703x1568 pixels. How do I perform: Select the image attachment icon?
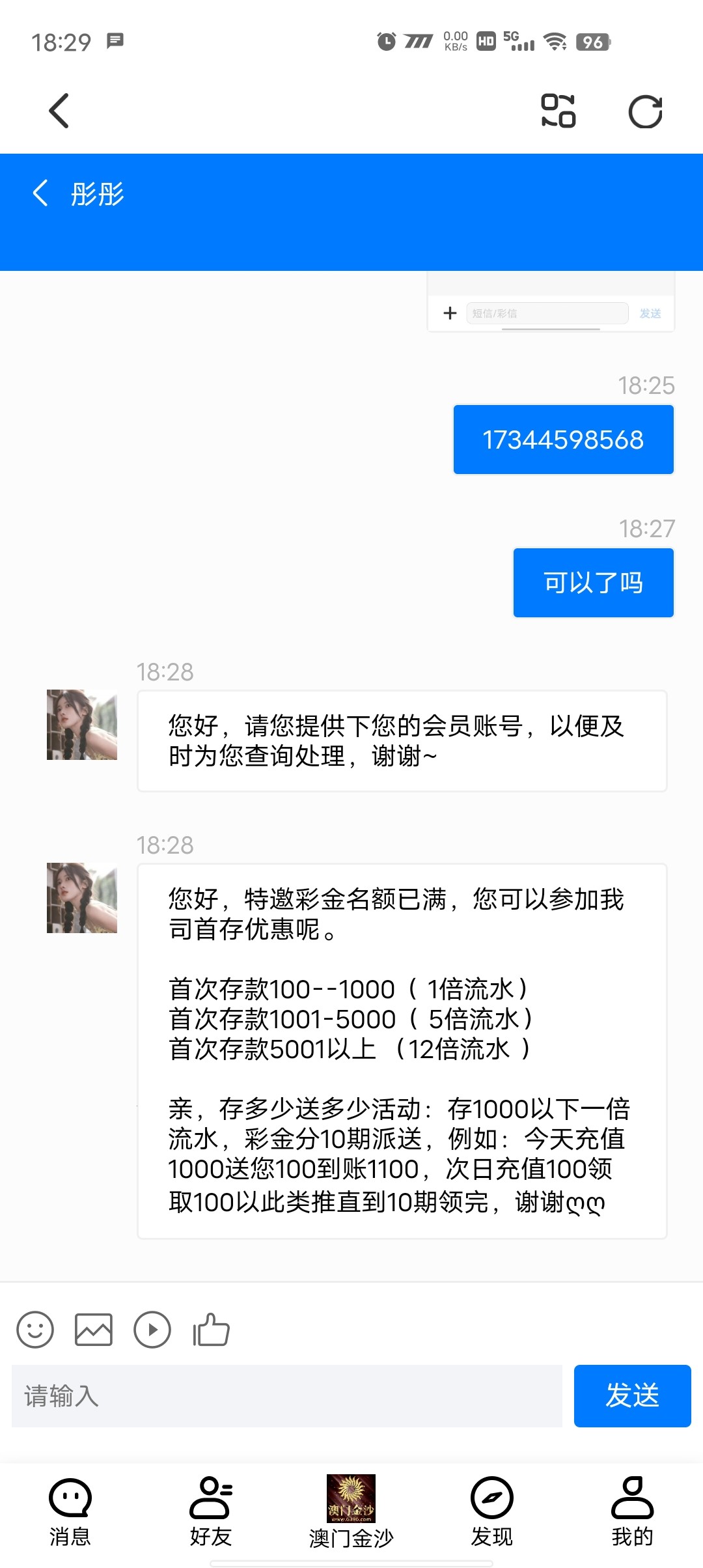(94, 1329)
